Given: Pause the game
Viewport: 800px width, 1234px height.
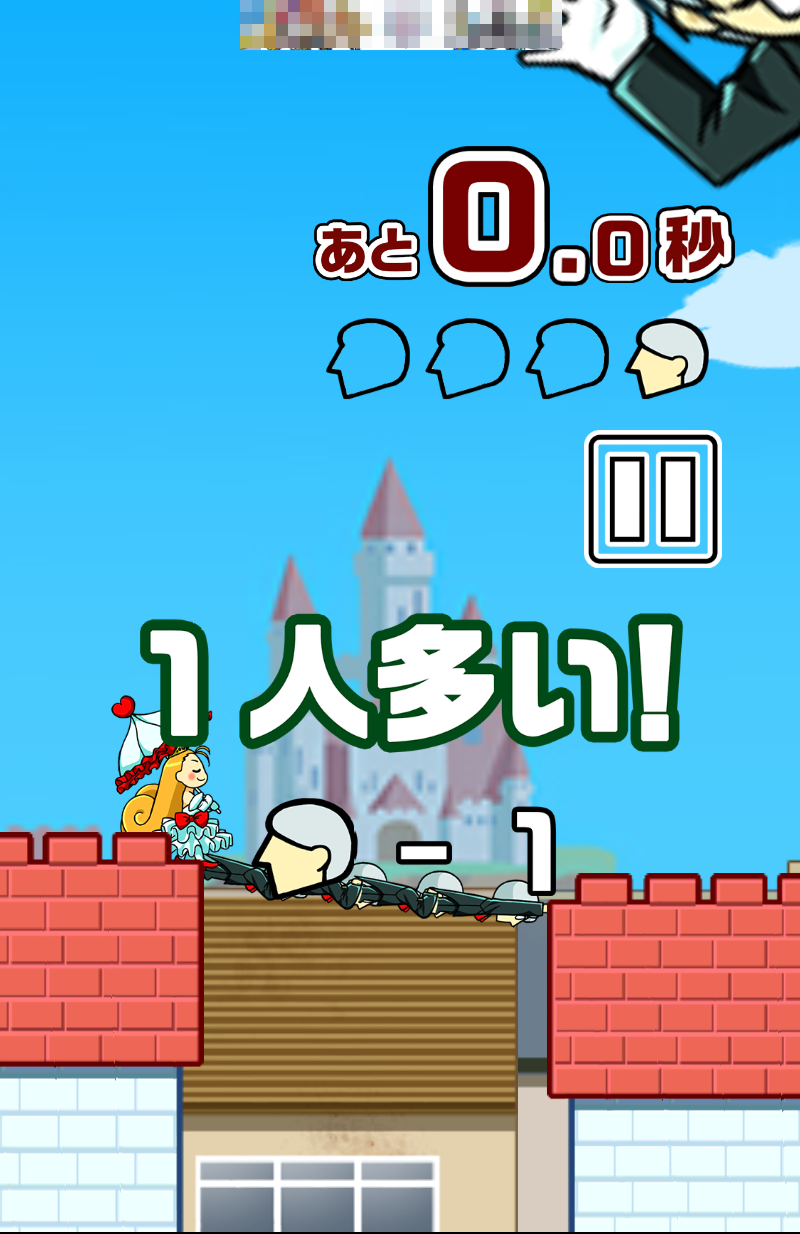Looking at the screenshot, I should coord(653,499).
